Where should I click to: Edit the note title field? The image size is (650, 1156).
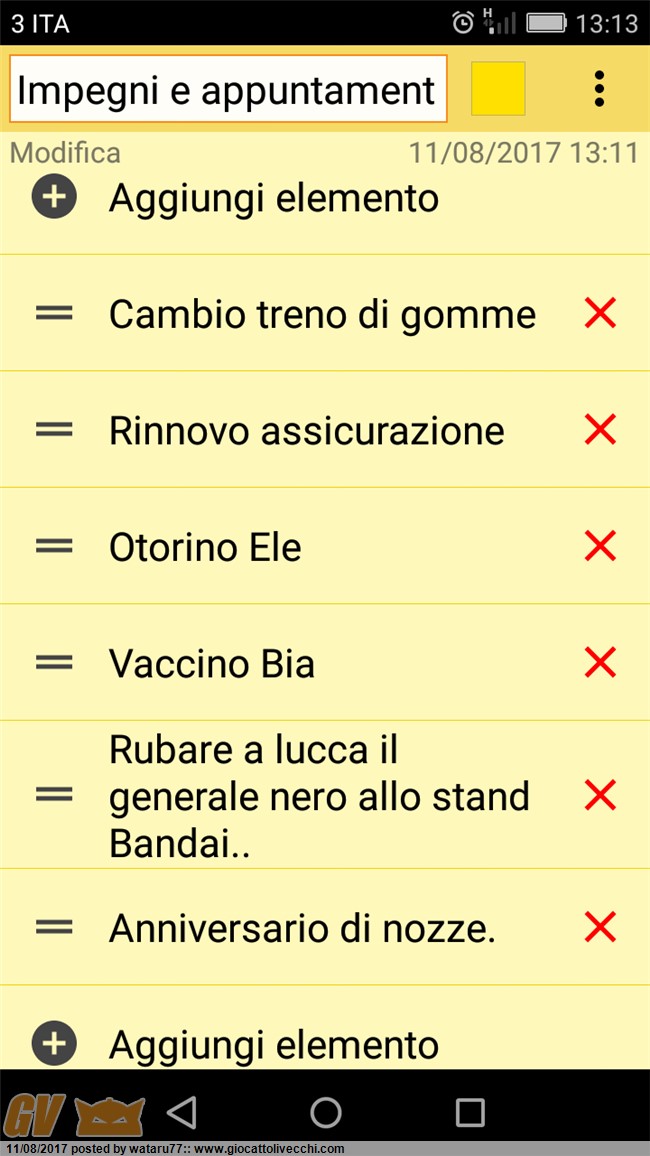tap(228, 89)
